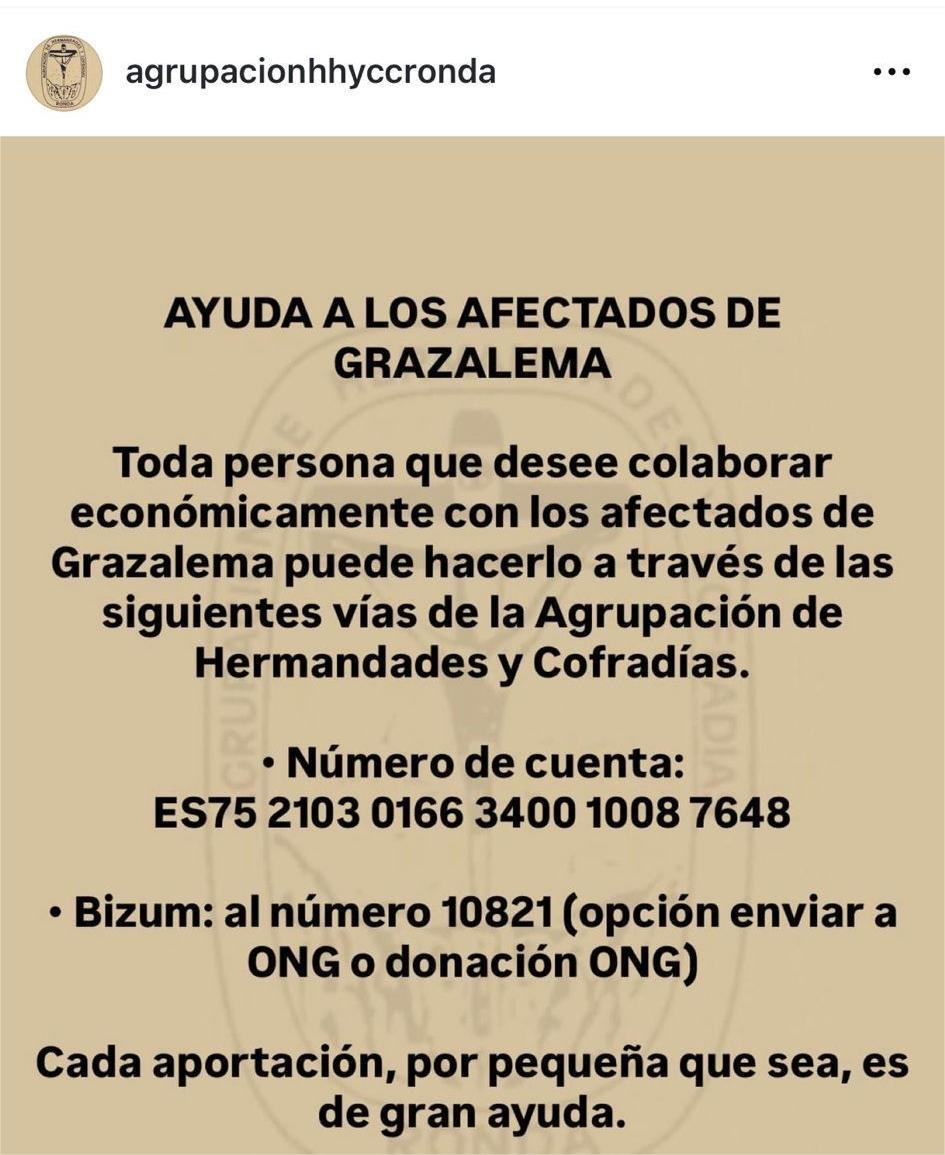Open the agrupacionhhyccronda profile picture
Image resolution: width=945 pixels, height=1155 pixels.
(64, 73)
